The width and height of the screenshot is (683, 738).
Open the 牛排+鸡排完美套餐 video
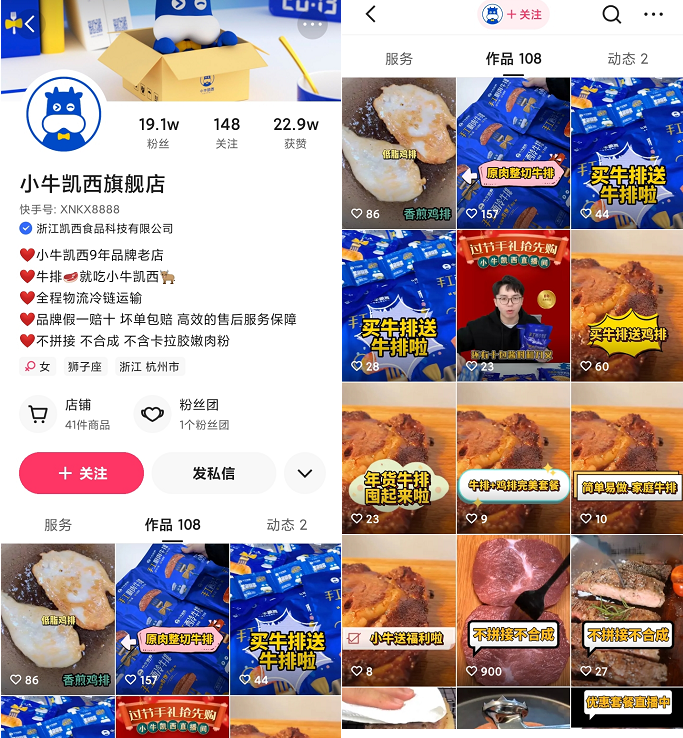[x=513, y=457]
